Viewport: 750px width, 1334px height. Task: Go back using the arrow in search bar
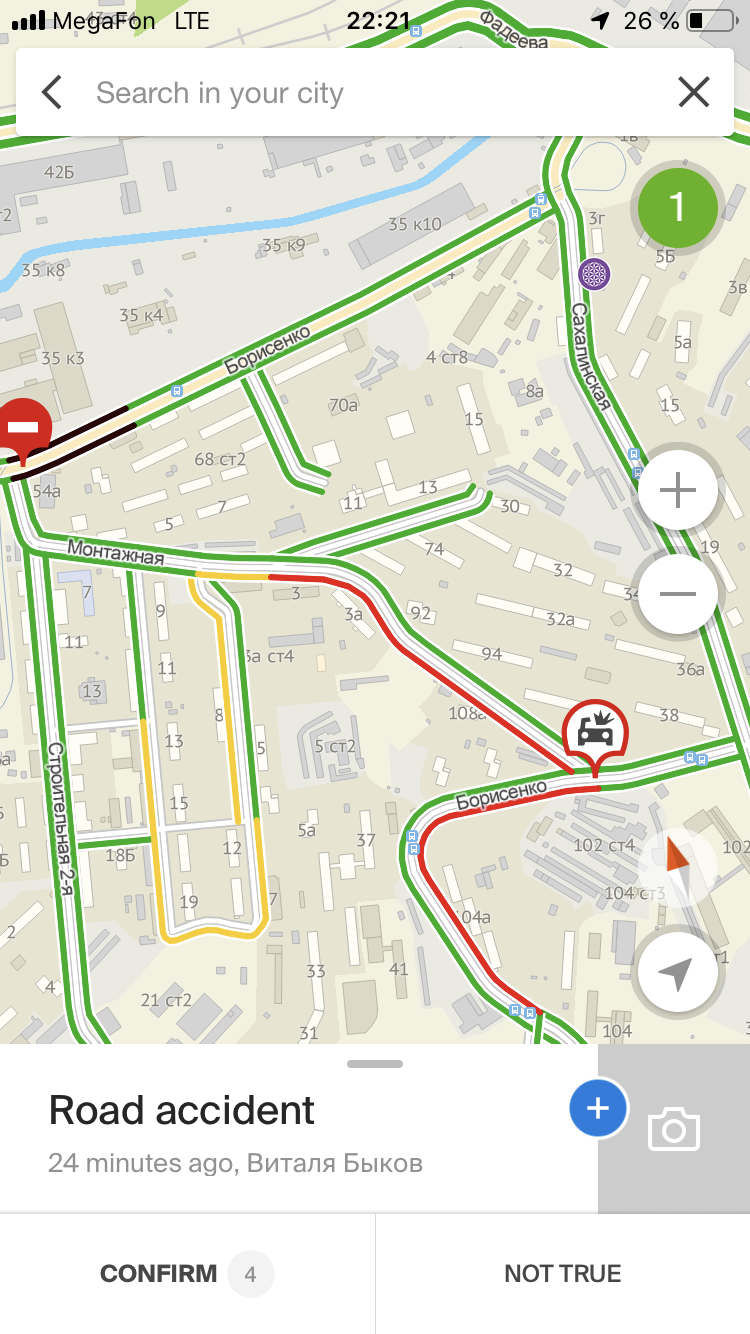click(52, 93)
